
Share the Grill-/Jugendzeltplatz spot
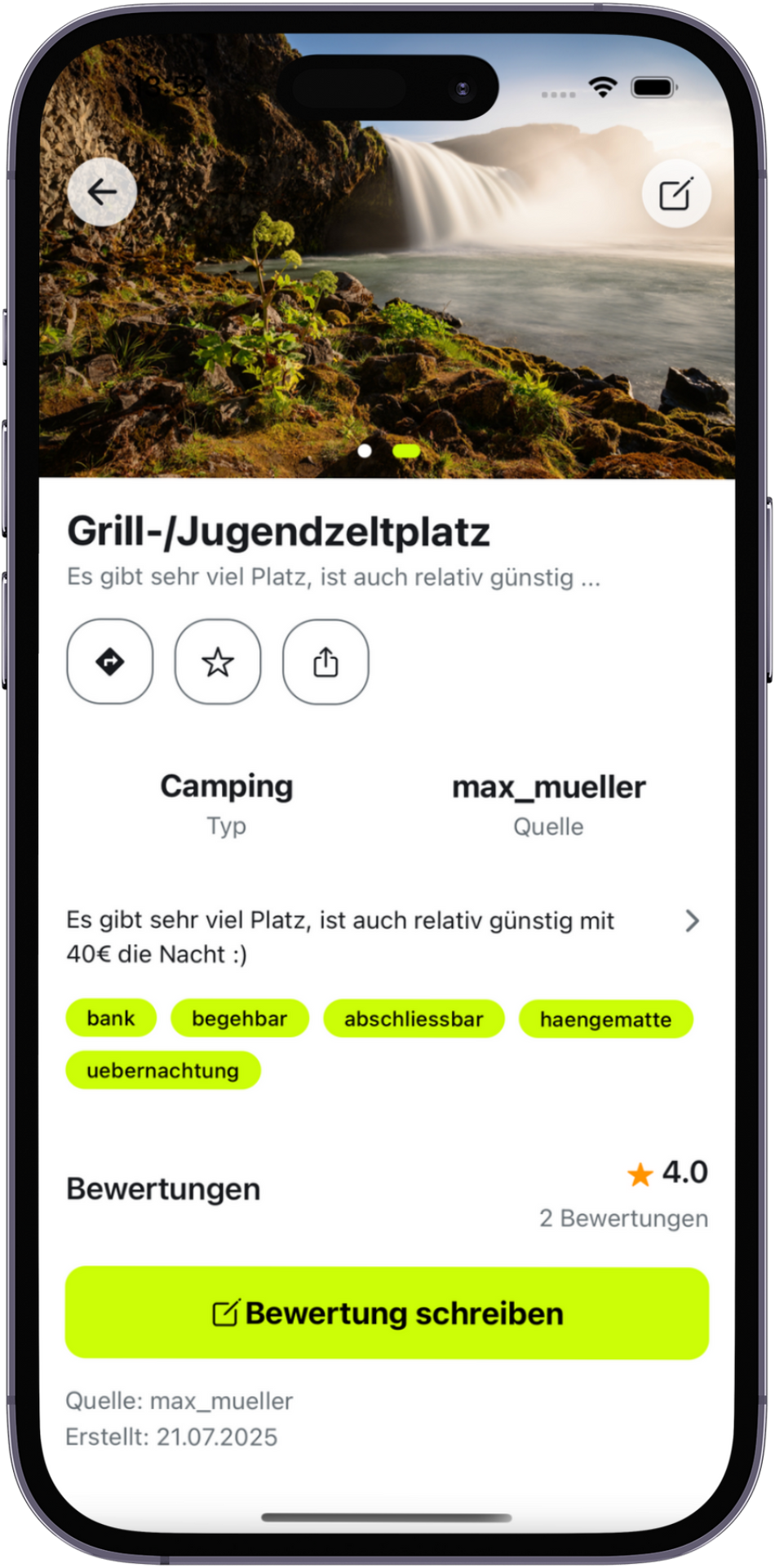325,662
